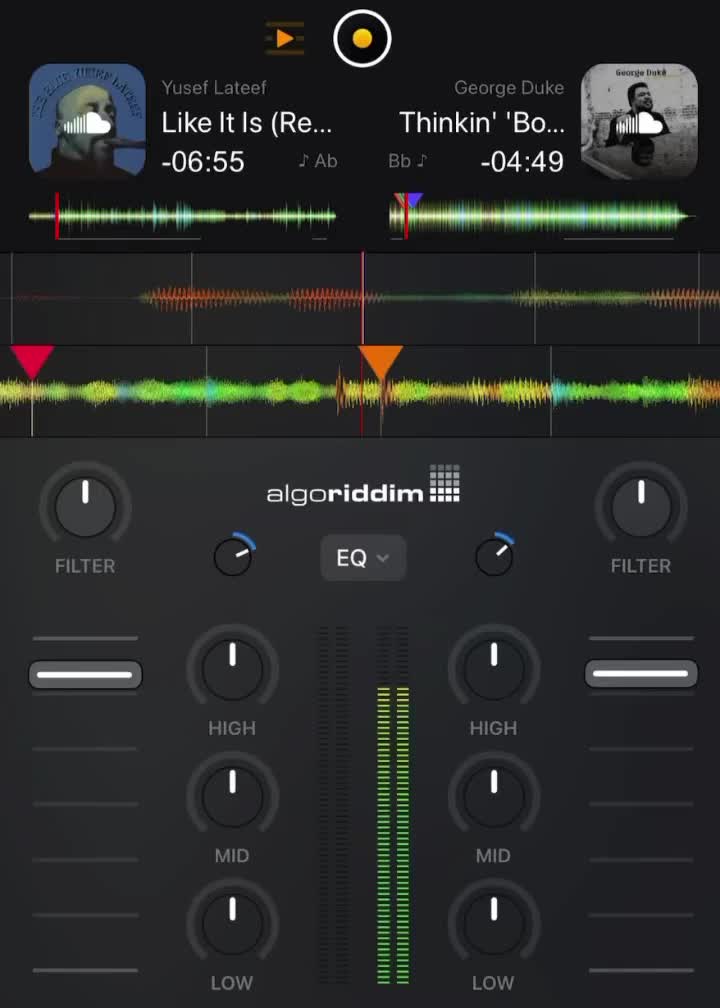720x1008 pixels.
Task: Tap the right deck FILTER knob
Action: [640, 507]
